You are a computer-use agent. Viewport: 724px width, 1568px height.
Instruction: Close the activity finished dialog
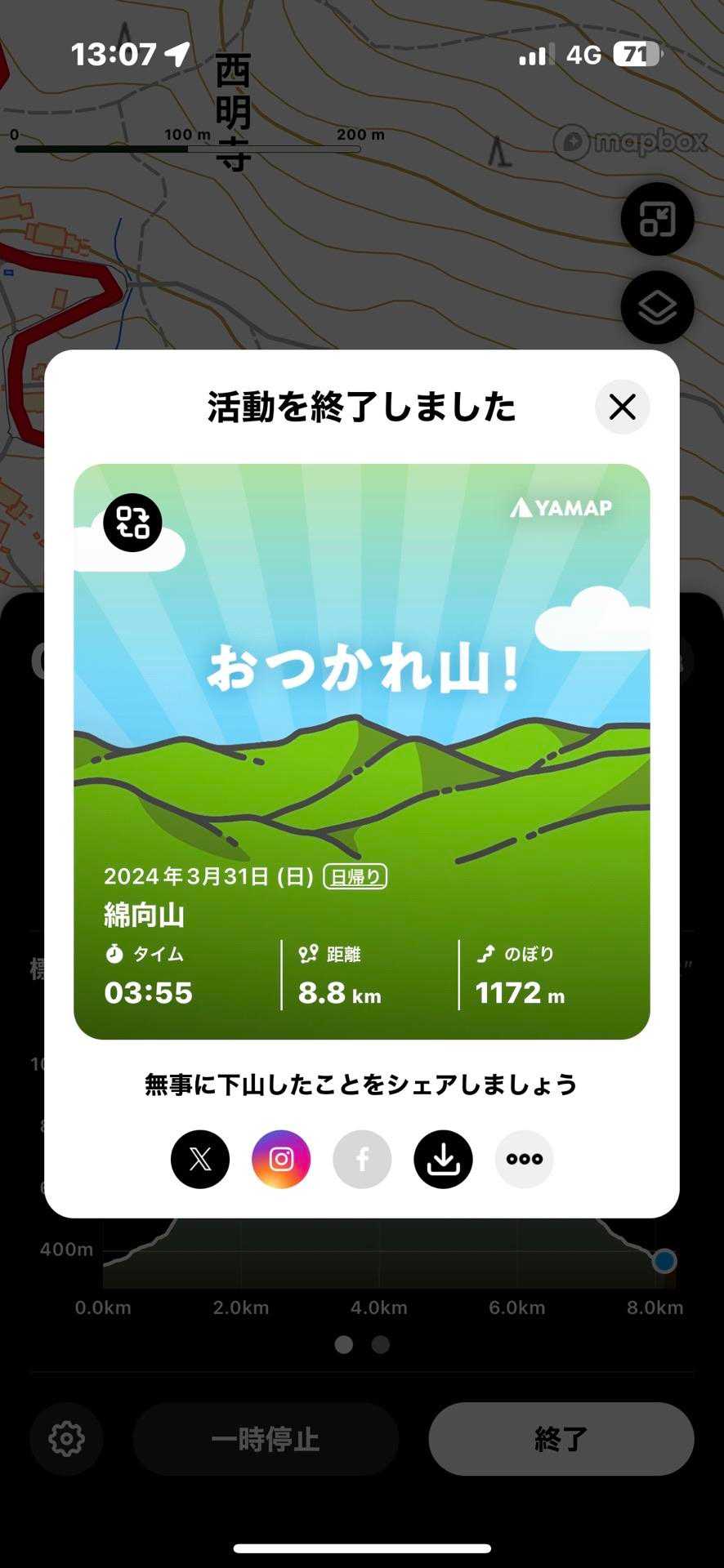[x=622, y=407]
